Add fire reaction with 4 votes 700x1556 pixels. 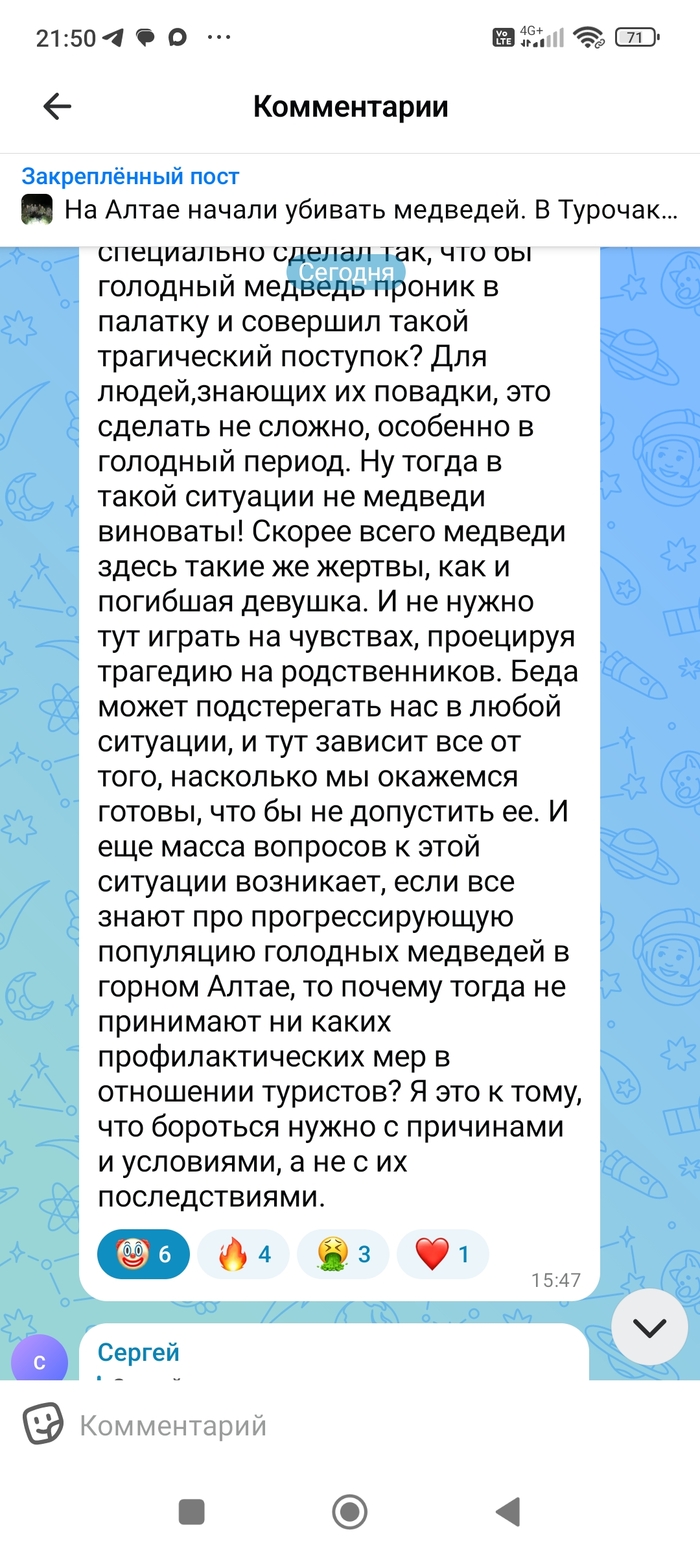tap(243, 1254)
